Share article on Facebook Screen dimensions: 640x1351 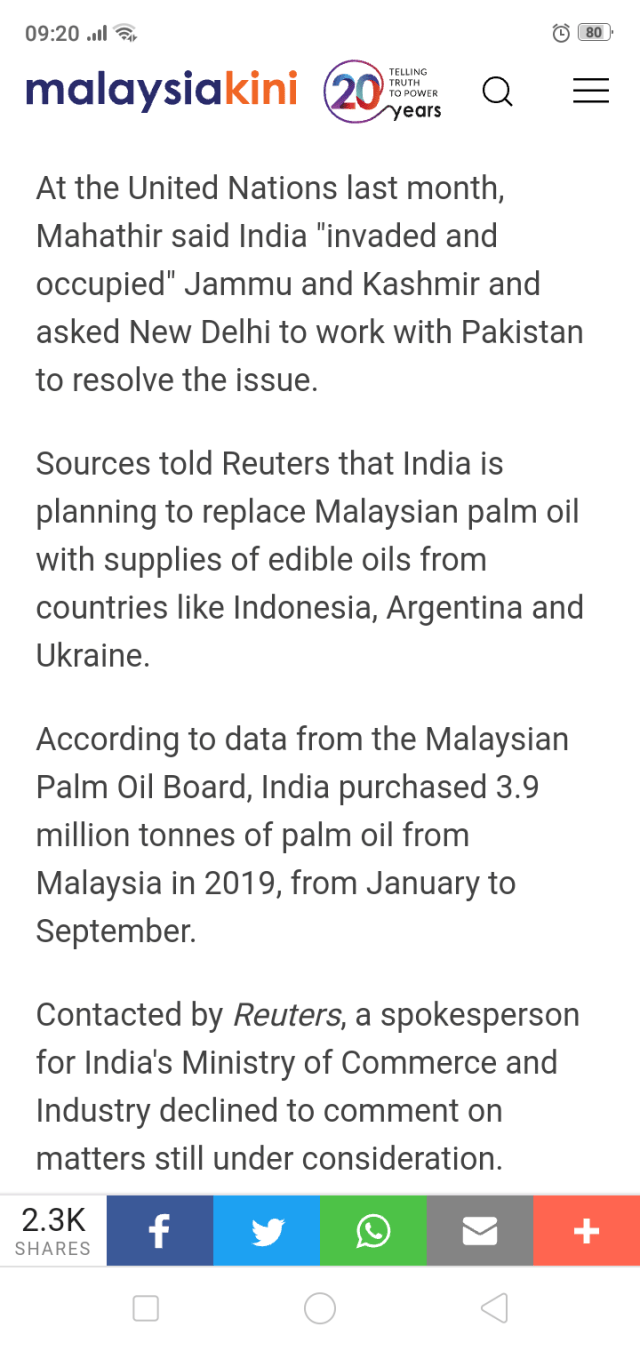160,1231
